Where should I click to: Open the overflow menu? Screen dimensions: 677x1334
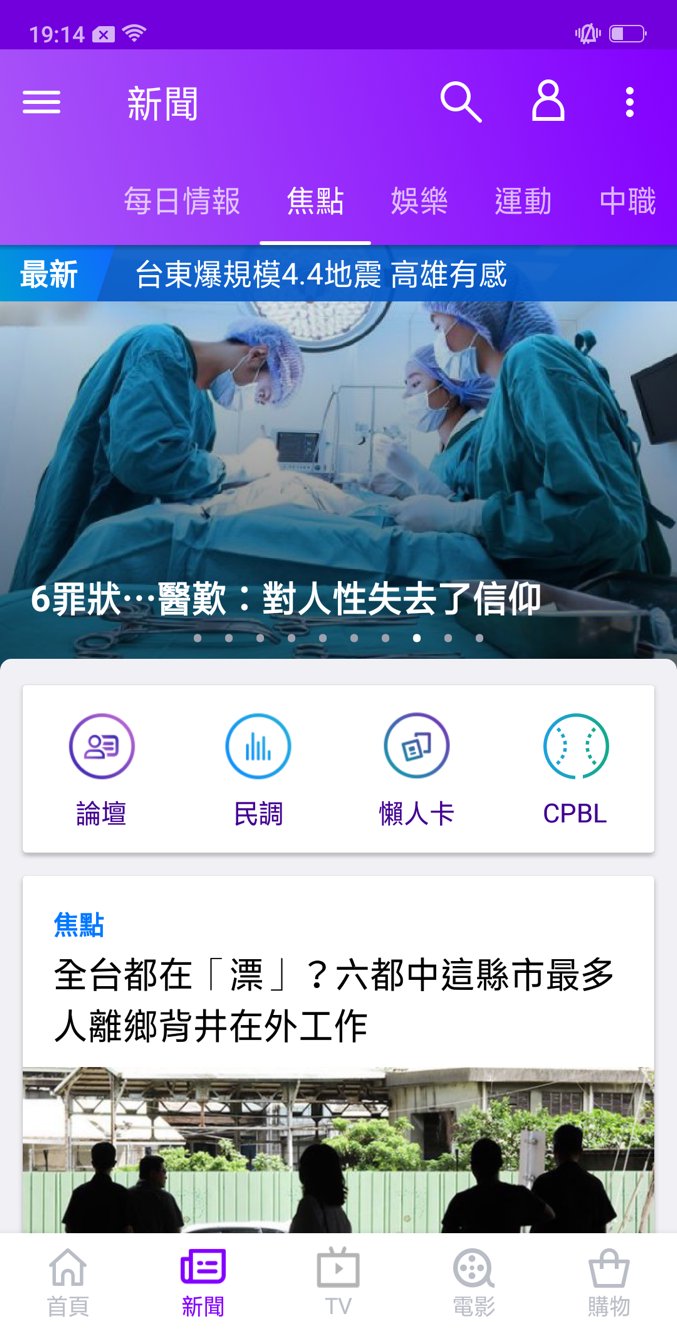pyautogui.click(x=629, y=102)
